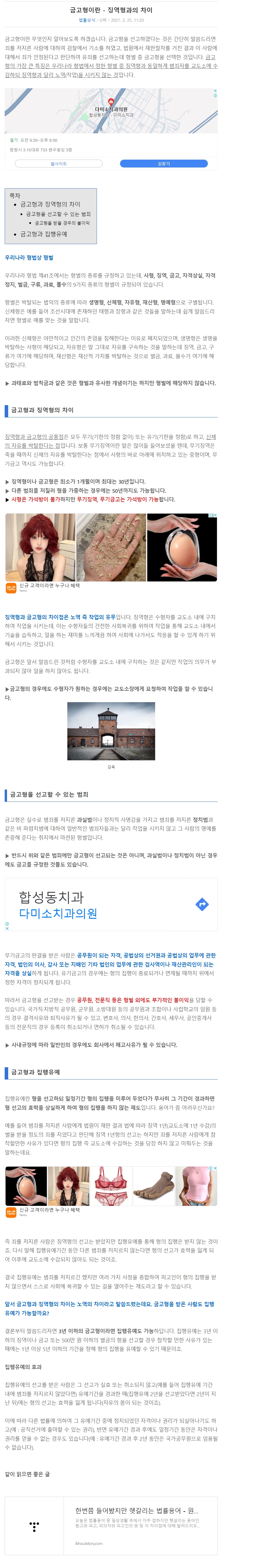Open the 법률상식 category link
The width and height of the screenshot is (255, 1568).
tap(87, 20)
